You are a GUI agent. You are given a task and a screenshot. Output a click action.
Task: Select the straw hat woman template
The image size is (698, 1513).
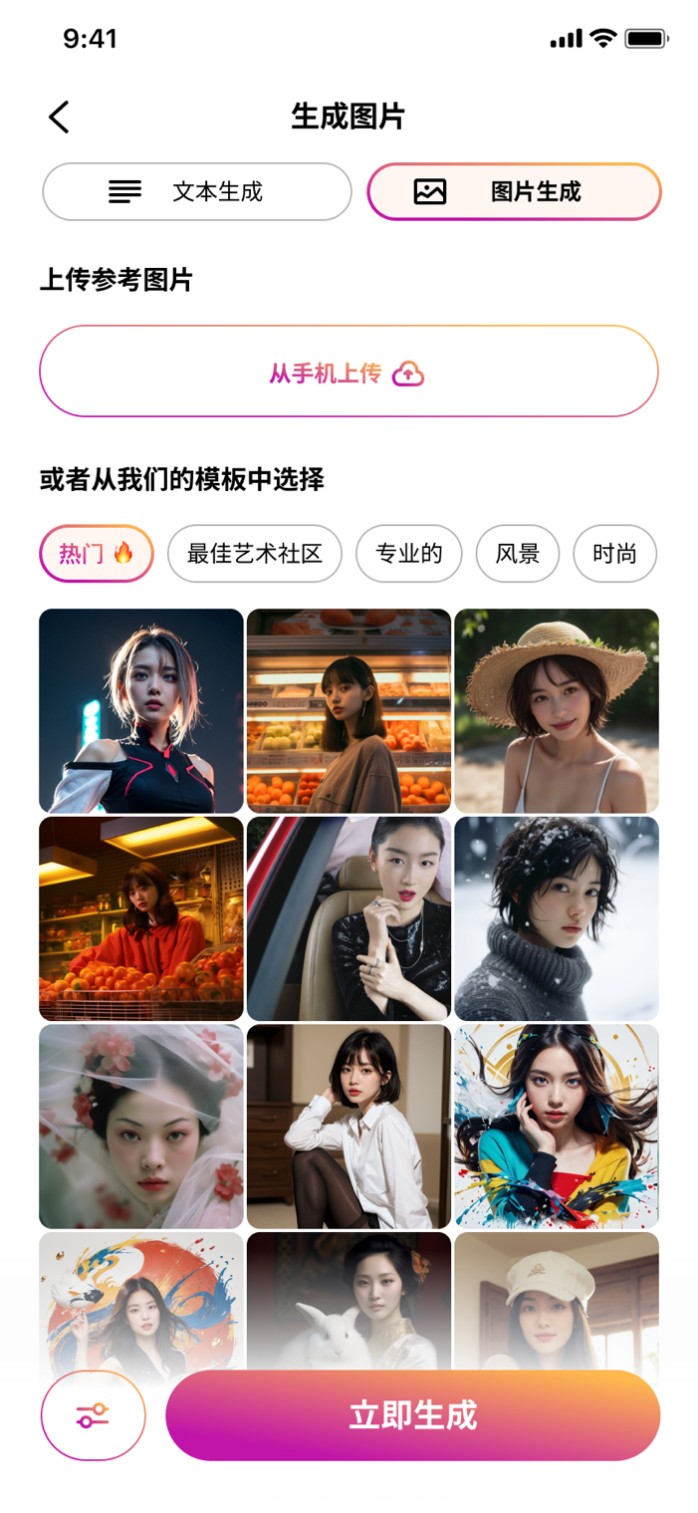click(556, 710)
